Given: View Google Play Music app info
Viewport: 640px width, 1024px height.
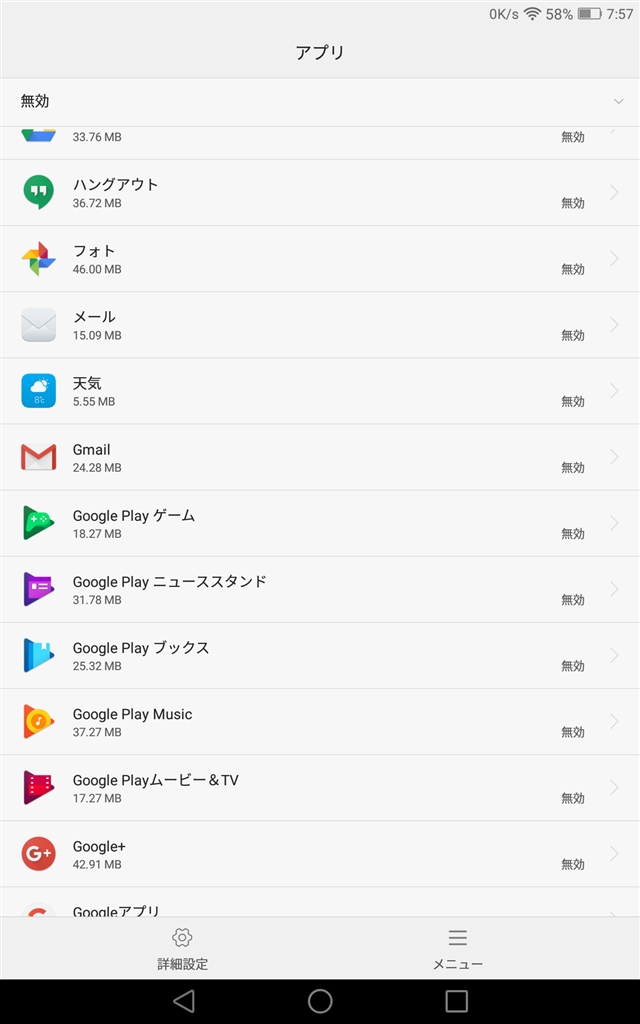Looking at the screenshot, I should [320, 721].
